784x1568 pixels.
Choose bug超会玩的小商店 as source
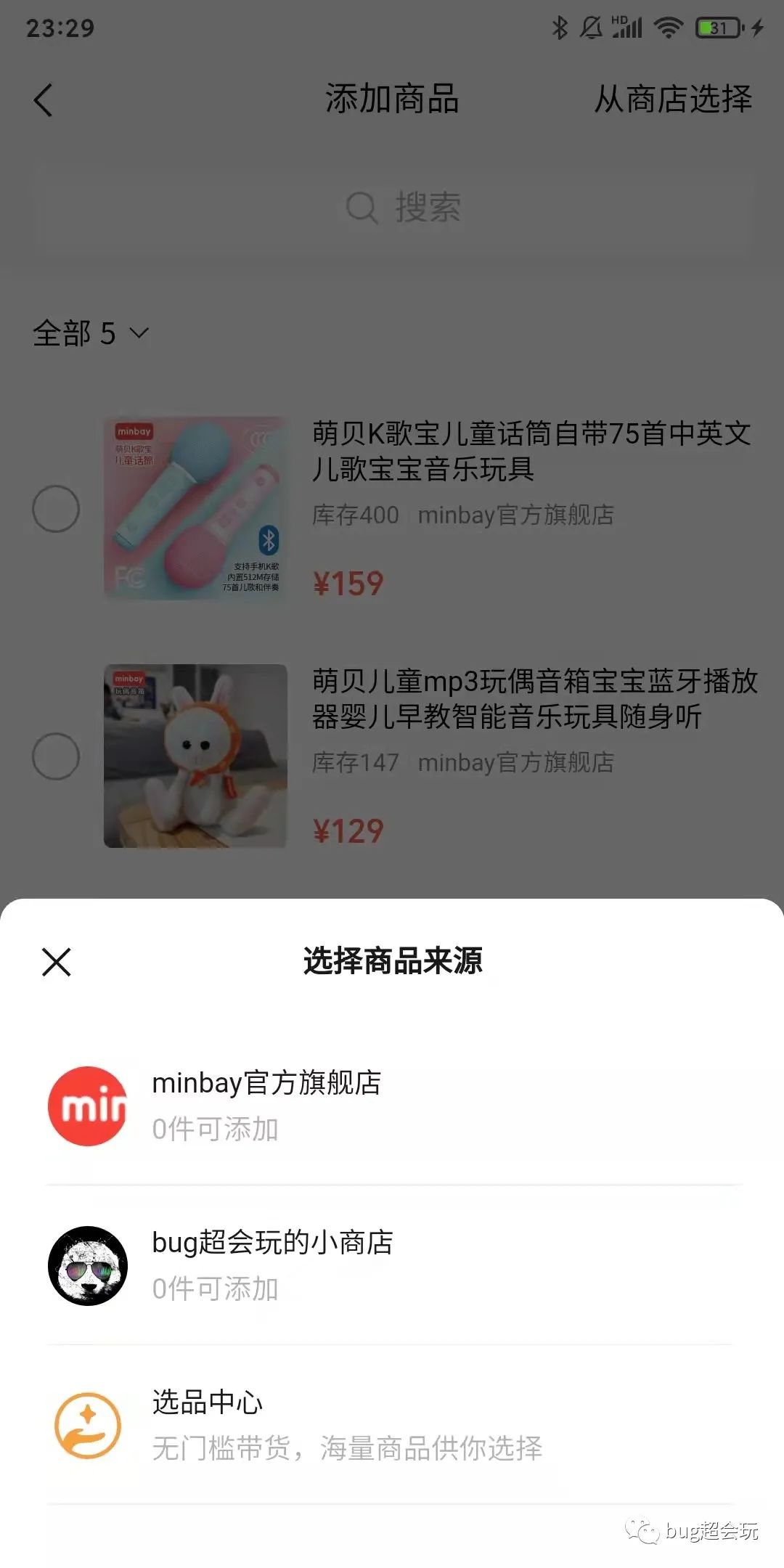coord(392,1265)
